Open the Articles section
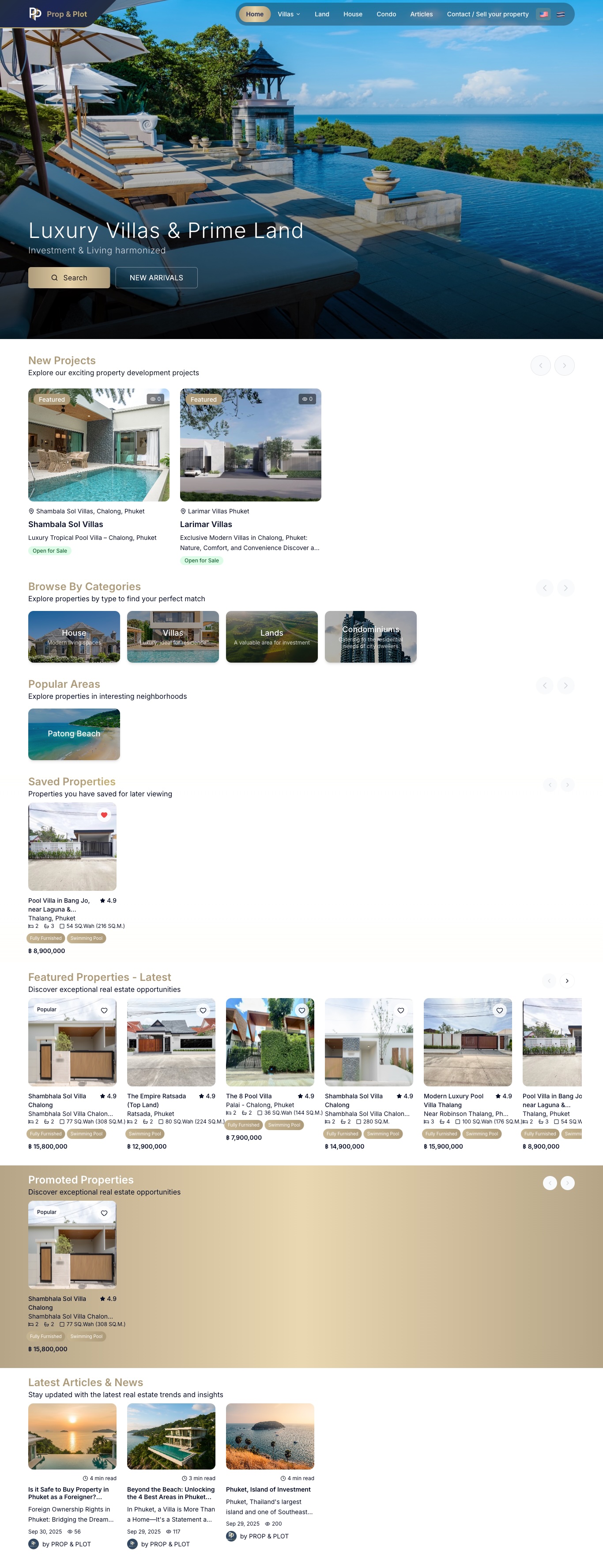The image size is (603, 1568). click(x=421, y=14)
